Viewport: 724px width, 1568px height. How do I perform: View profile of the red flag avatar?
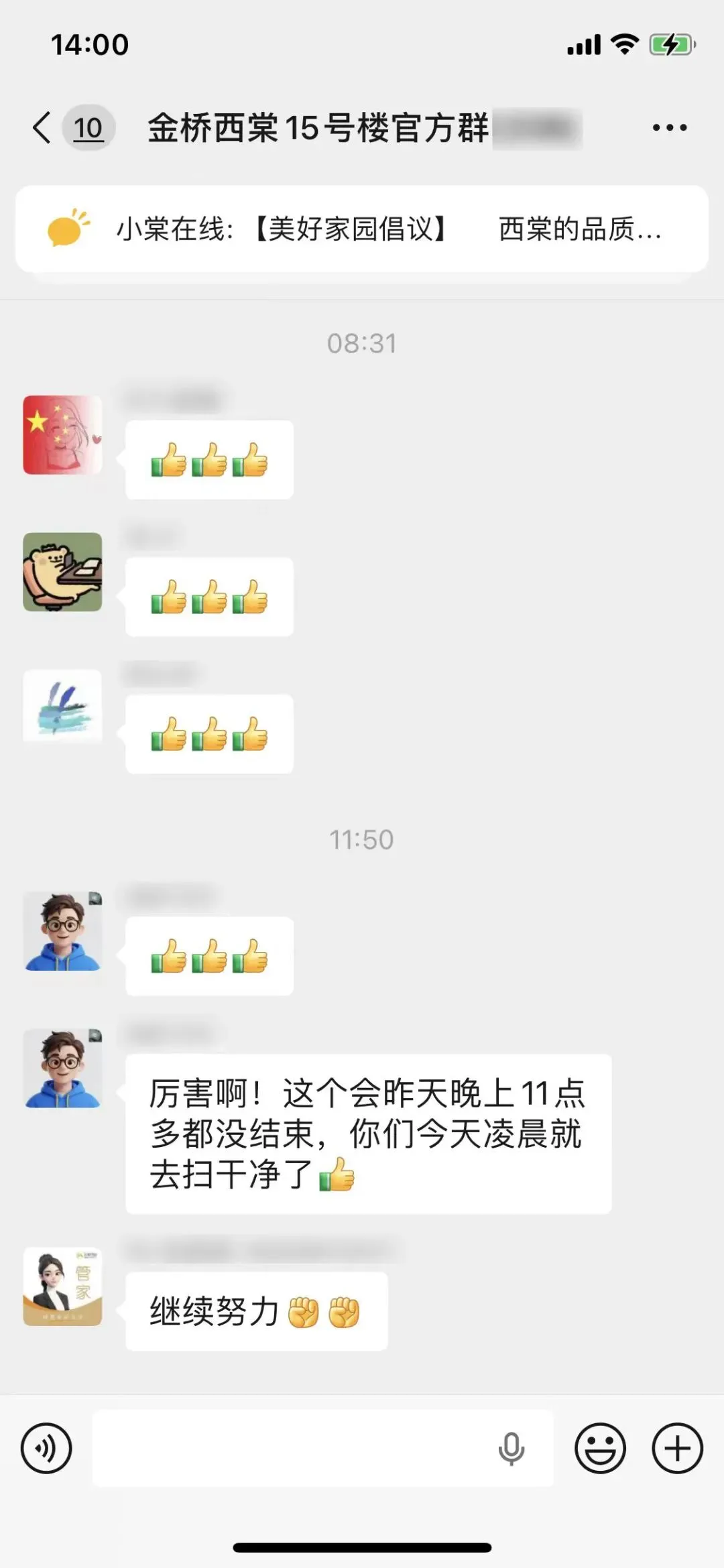[63, 435]
